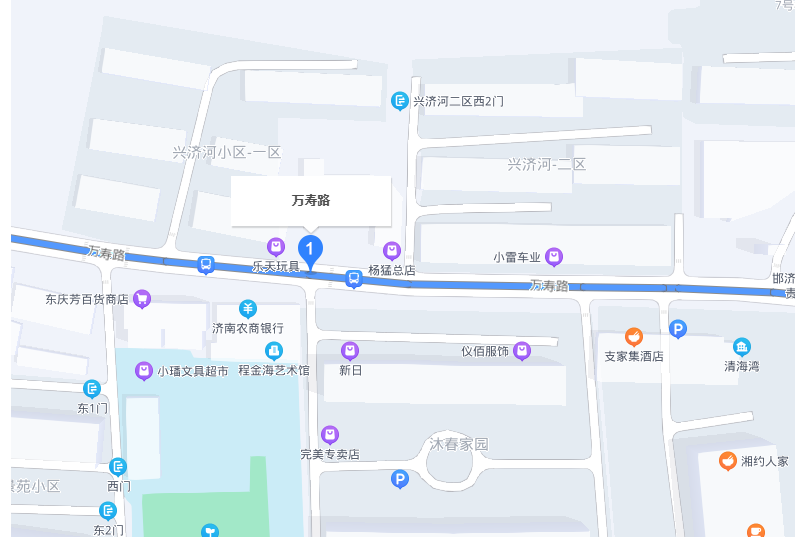
Task: Select the 乐天玩具 shop marker
Action: pos(275,246)
